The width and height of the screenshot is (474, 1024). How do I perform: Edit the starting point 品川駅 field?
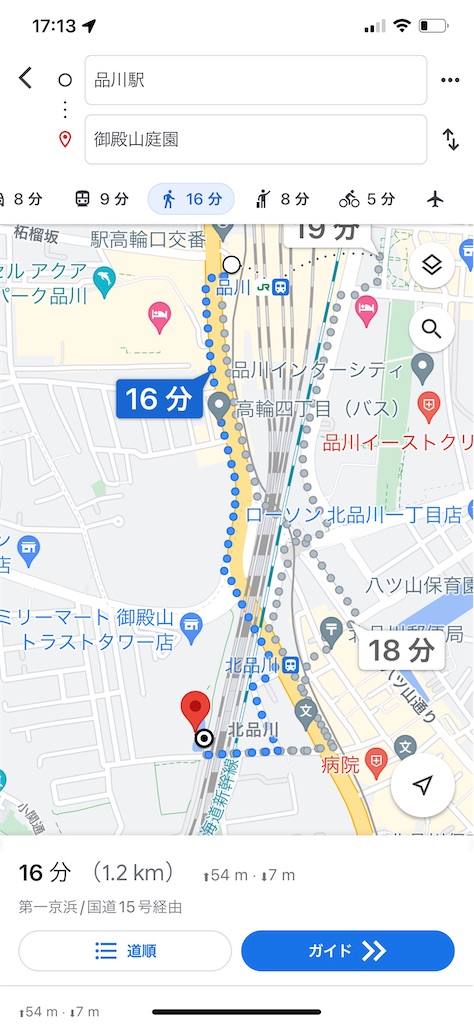coord(256,80)
